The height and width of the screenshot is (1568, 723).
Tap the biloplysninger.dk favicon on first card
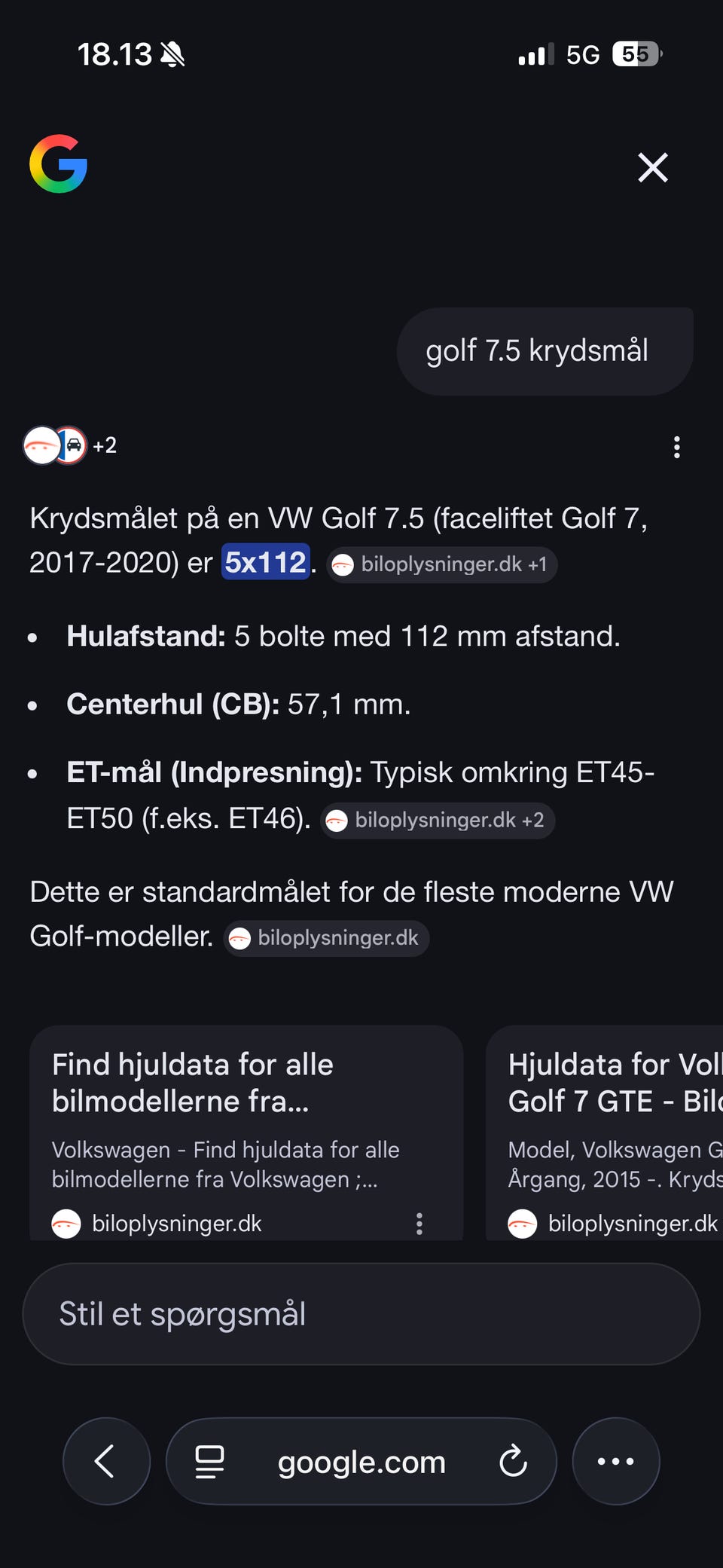pyautogui.click(x=66, y=1224)
